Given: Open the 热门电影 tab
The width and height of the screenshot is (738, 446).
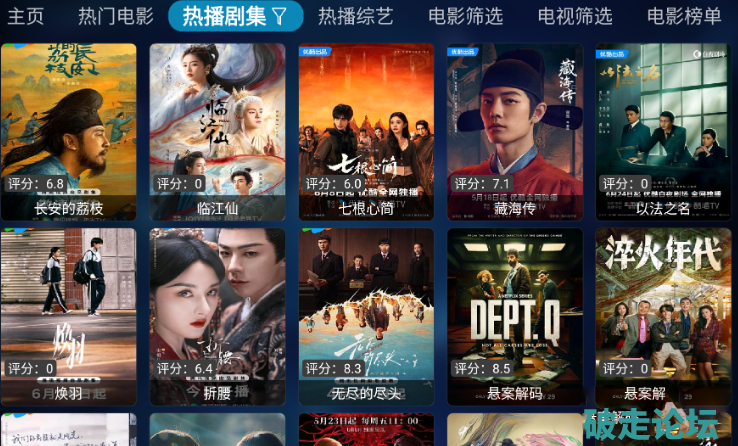Looking at the screenshot, I should pos(116,16).
